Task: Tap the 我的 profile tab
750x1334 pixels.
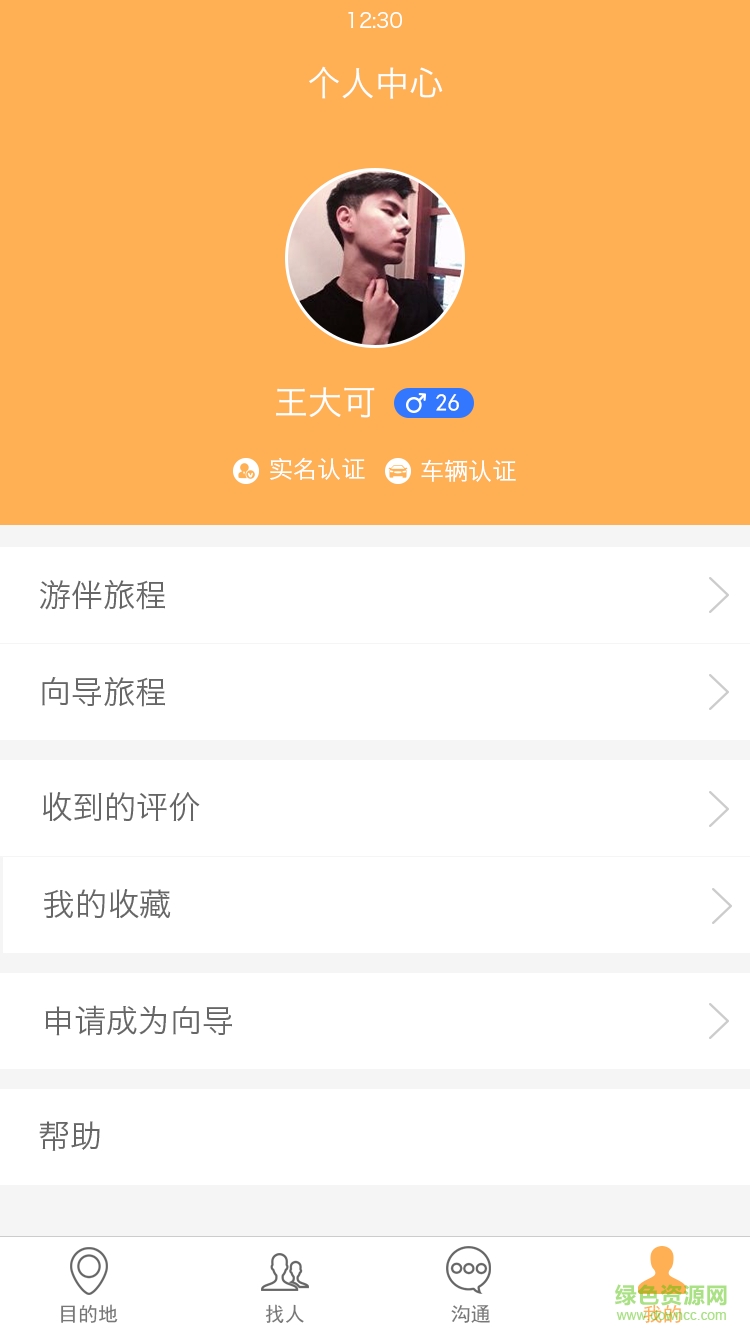Action: tap(662, 1286)
